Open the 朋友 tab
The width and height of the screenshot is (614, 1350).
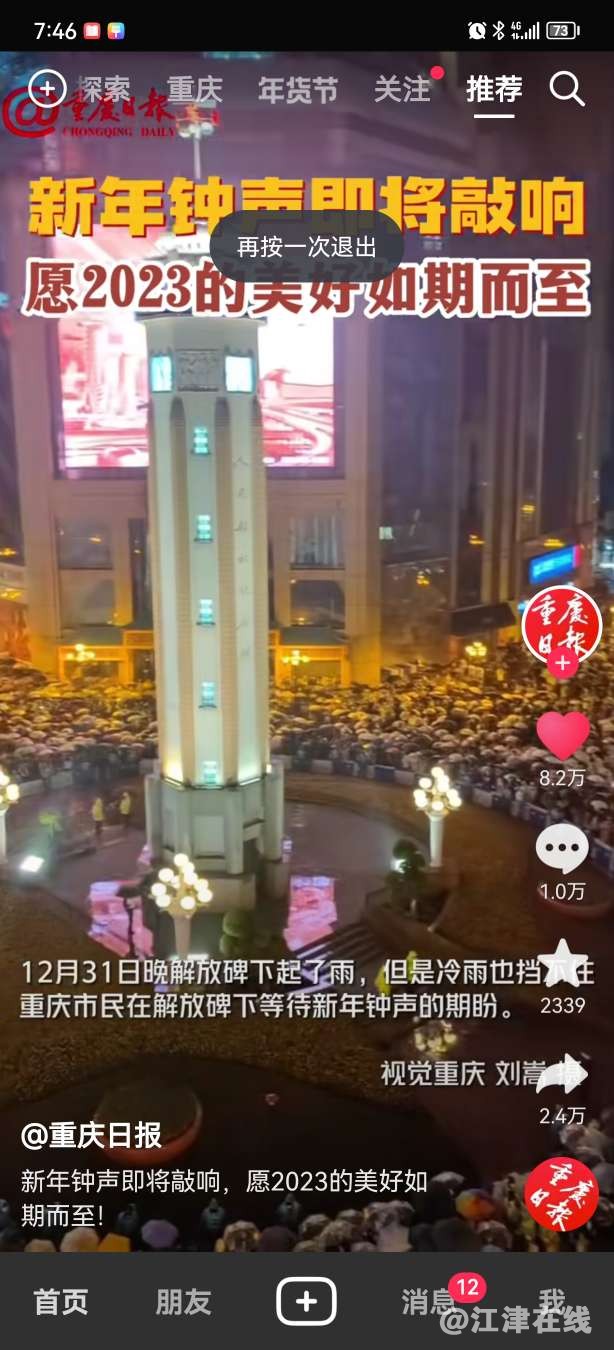click(183, 1301)
